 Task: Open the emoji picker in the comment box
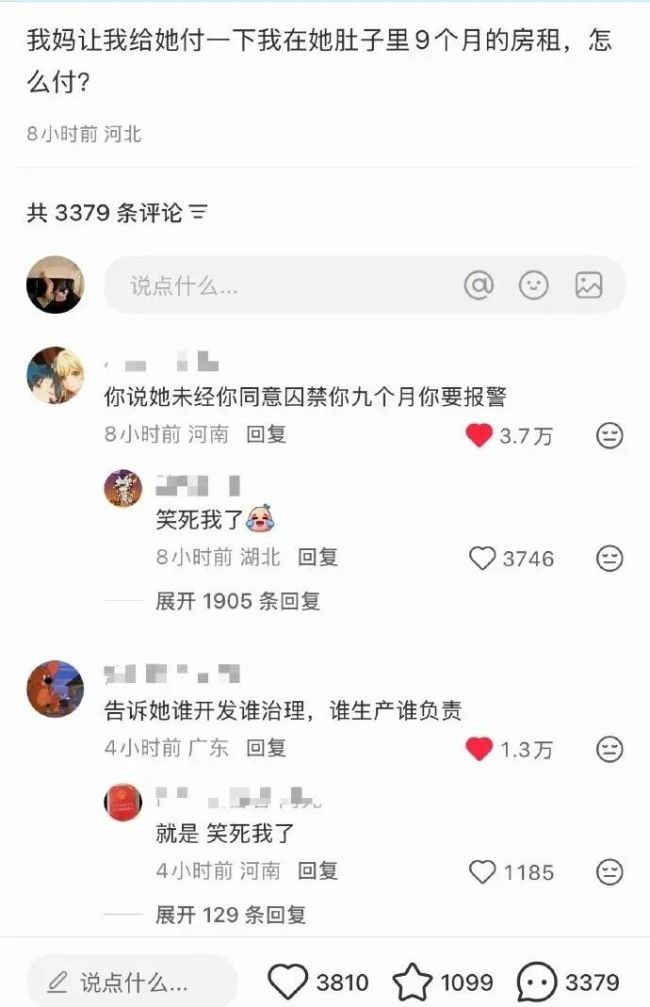[534, 286]
